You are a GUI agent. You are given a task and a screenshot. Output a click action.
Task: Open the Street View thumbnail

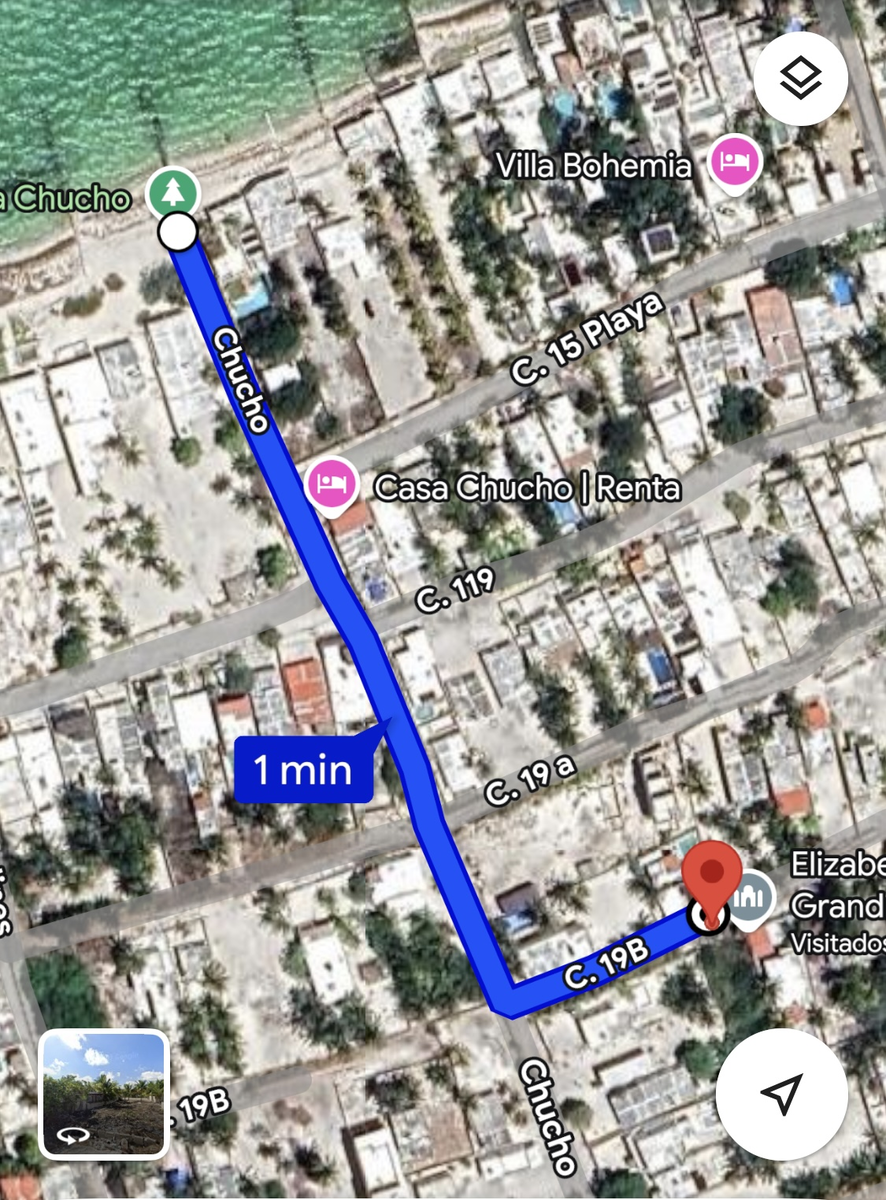(x=103, y=1094)
